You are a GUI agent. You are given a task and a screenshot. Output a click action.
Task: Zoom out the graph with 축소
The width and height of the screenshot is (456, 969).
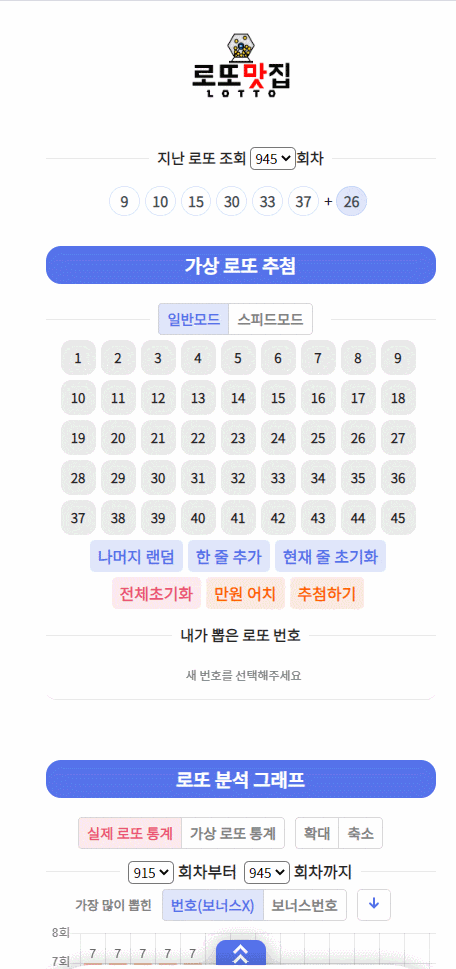point(361,833)
